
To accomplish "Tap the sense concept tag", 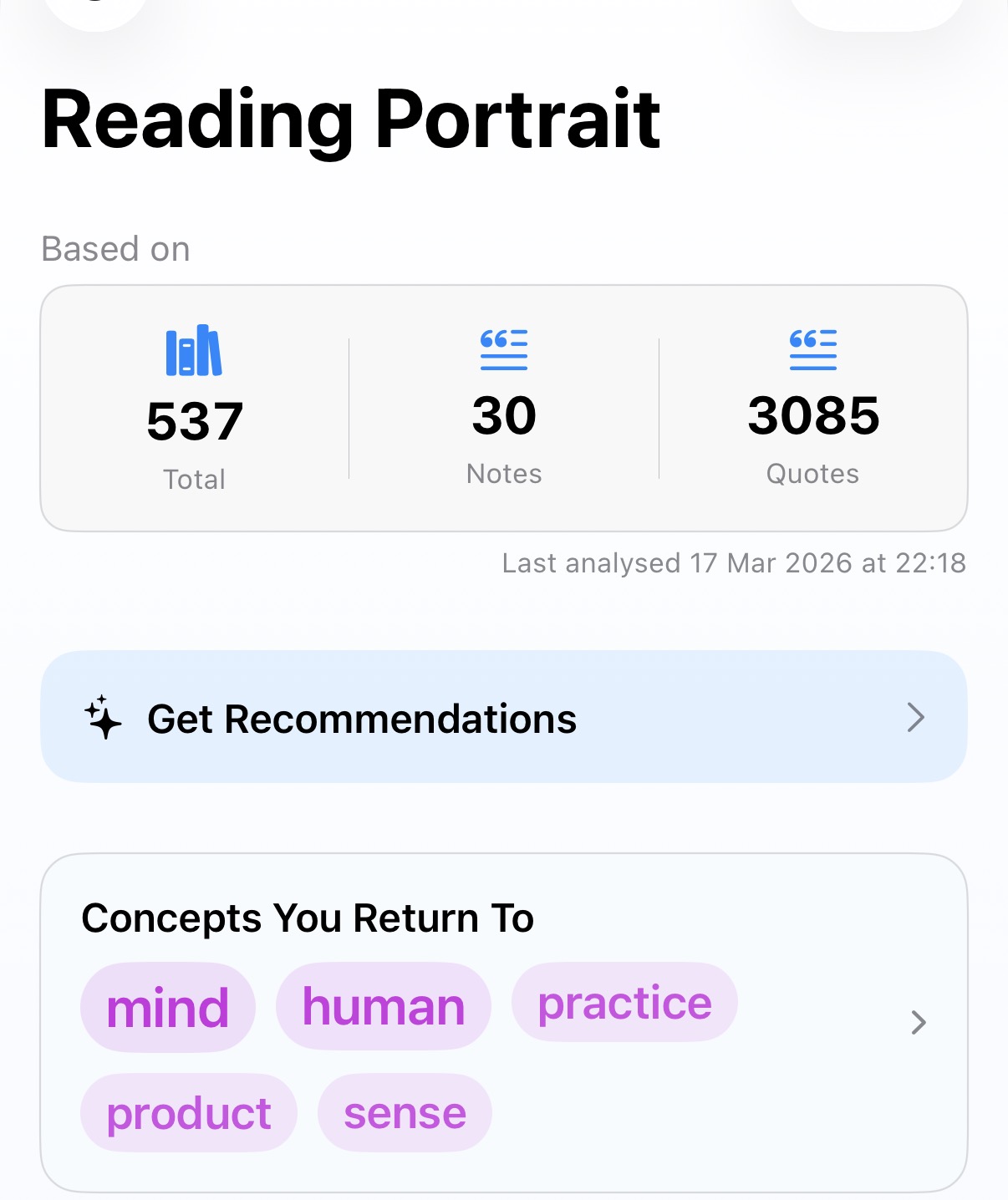I will pos(405,1112).
